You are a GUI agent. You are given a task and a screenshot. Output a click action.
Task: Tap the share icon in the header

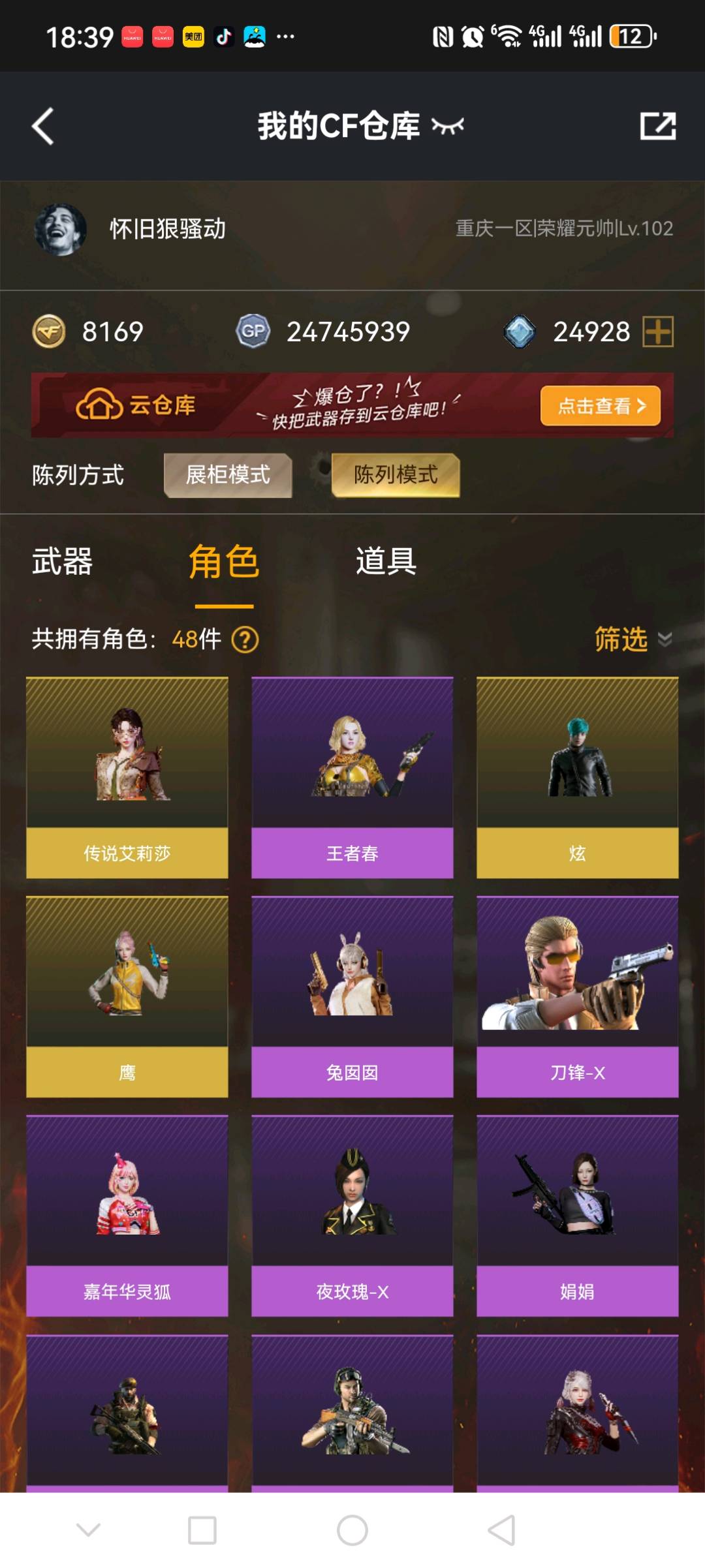click(x=657, y=126)
